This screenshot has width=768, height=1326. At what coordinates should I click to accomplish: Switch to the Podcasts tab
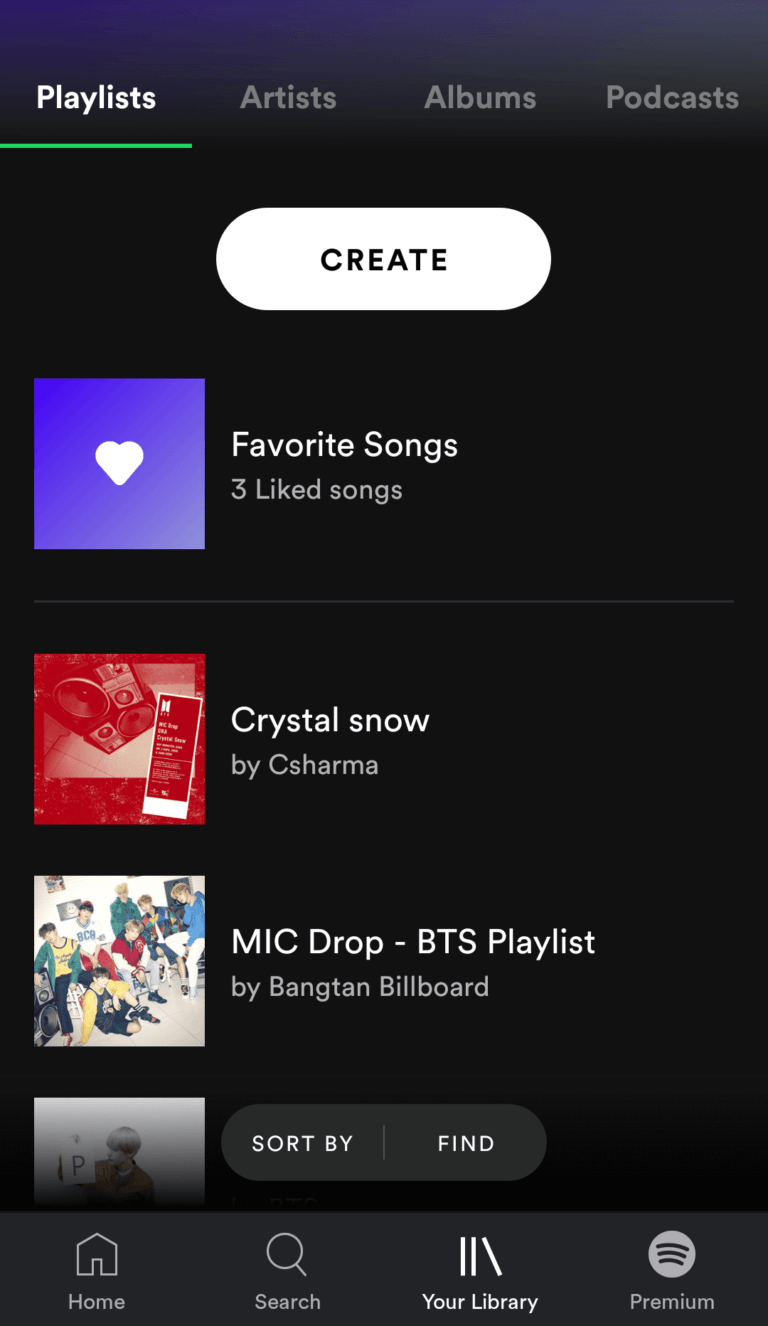(672, 98)
